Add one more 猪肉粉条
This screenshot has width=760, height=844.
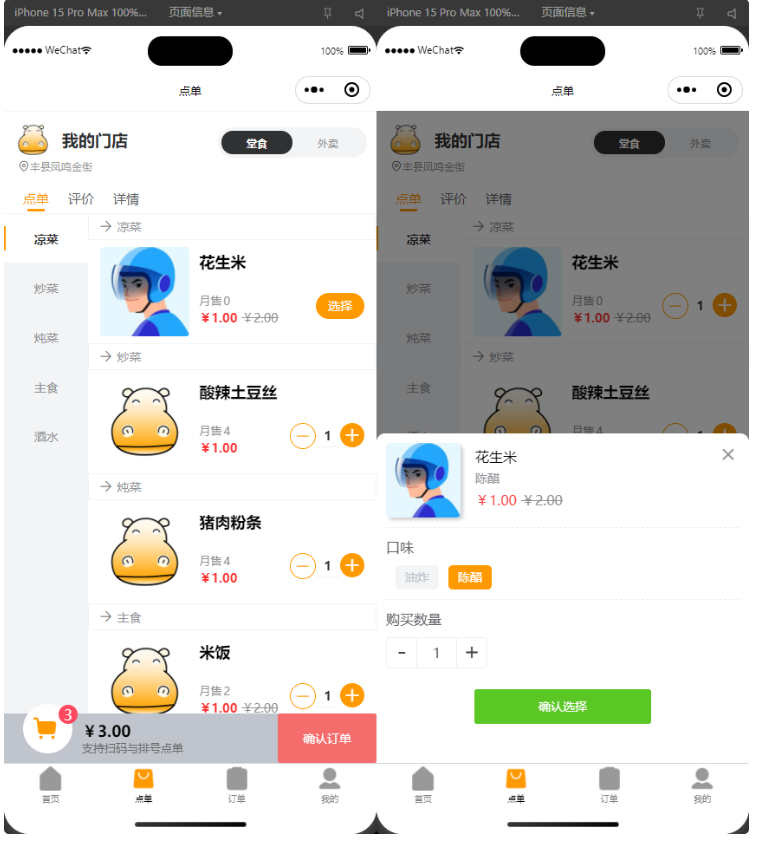coord(352,566)
